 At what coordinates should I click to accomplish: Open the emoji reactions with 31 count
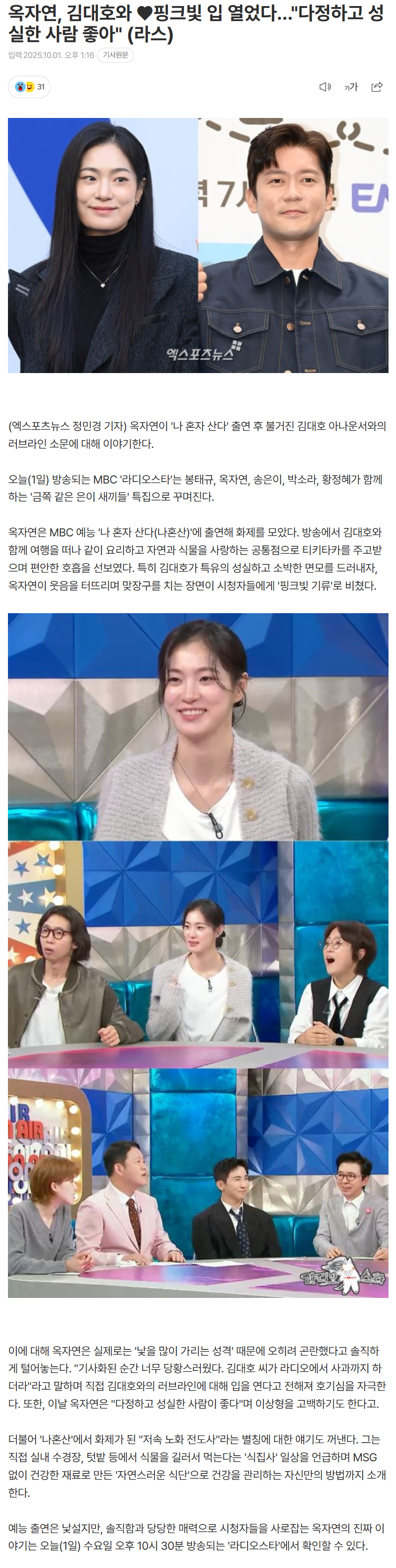[x=29, y=87]
